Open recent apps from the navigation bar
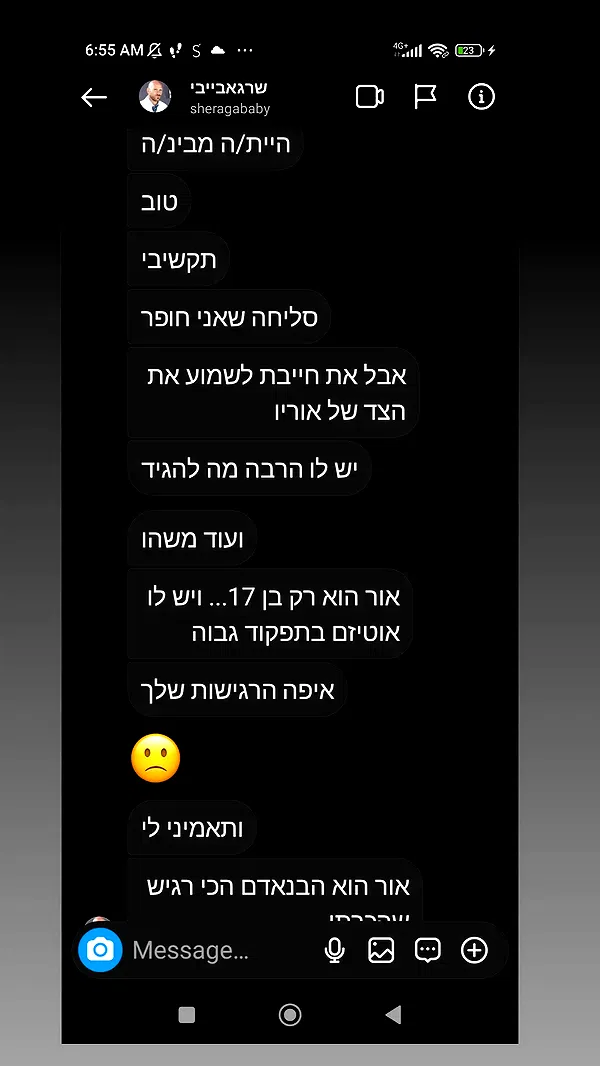This screenshot has width=600, height=1066. (187, 1015)
